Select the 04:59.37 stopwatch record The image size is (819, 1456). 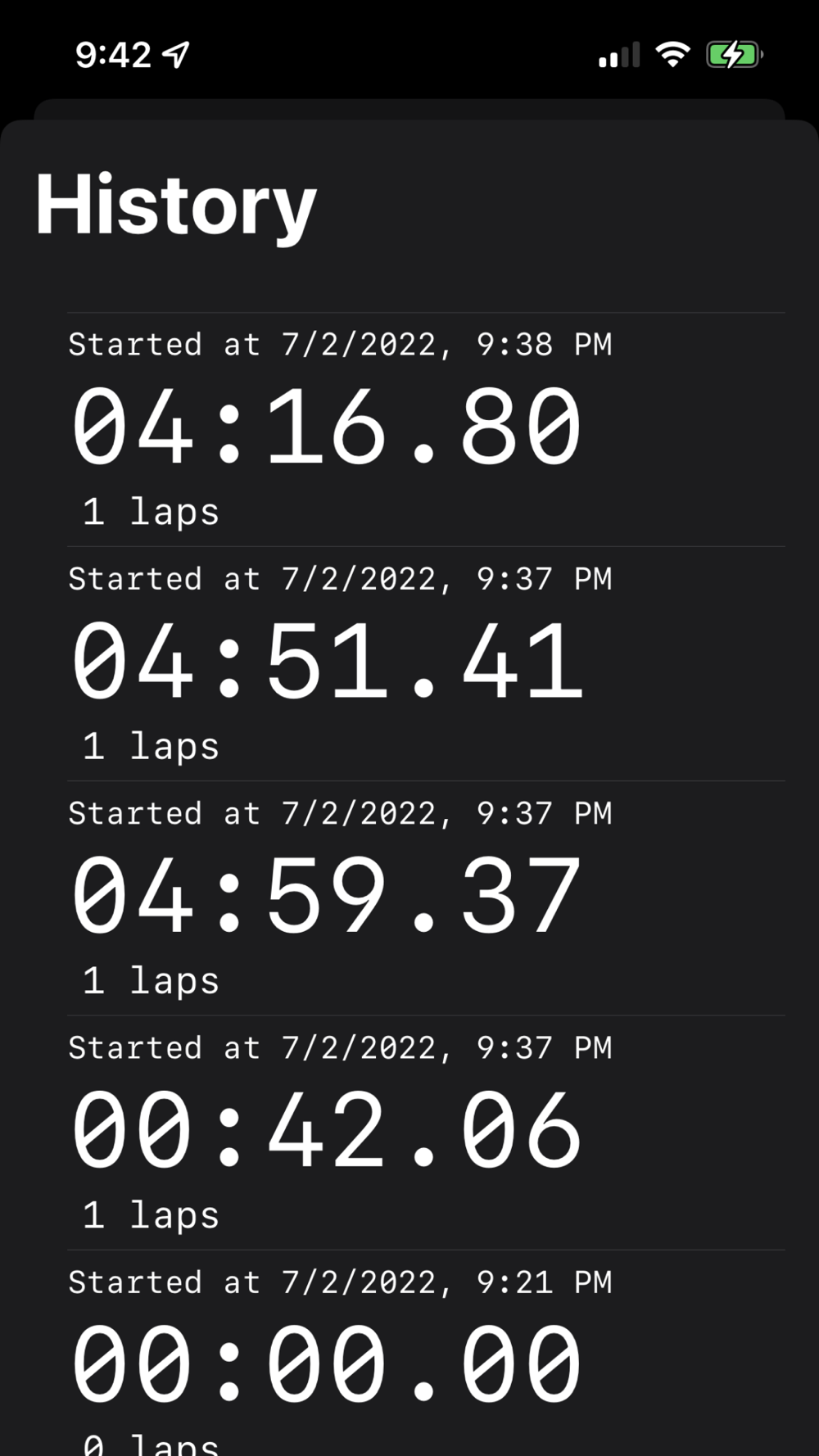(426, 898)
